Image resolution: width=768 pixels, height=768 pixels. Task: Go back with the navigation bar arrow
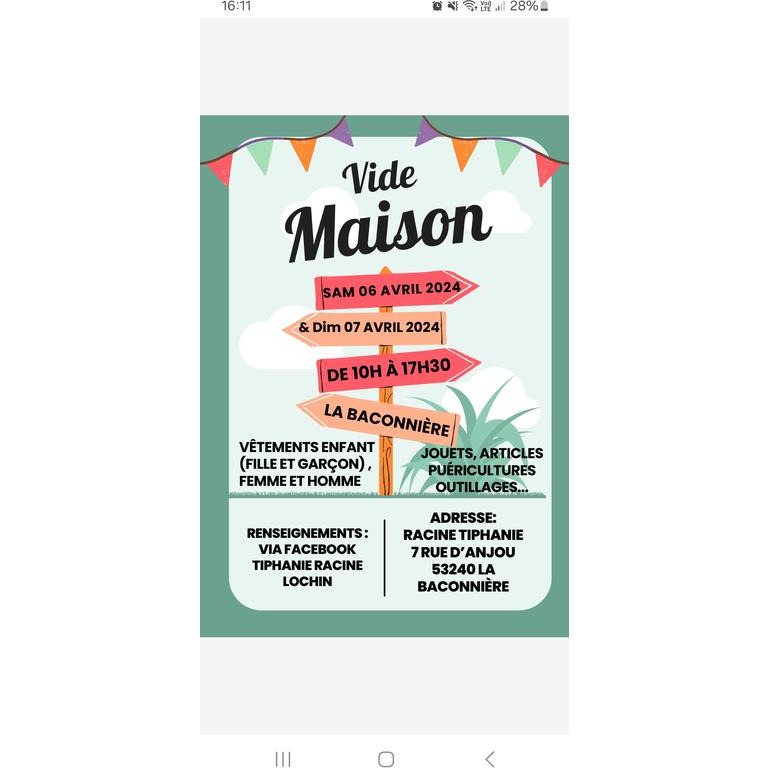[x=489, y=759]
